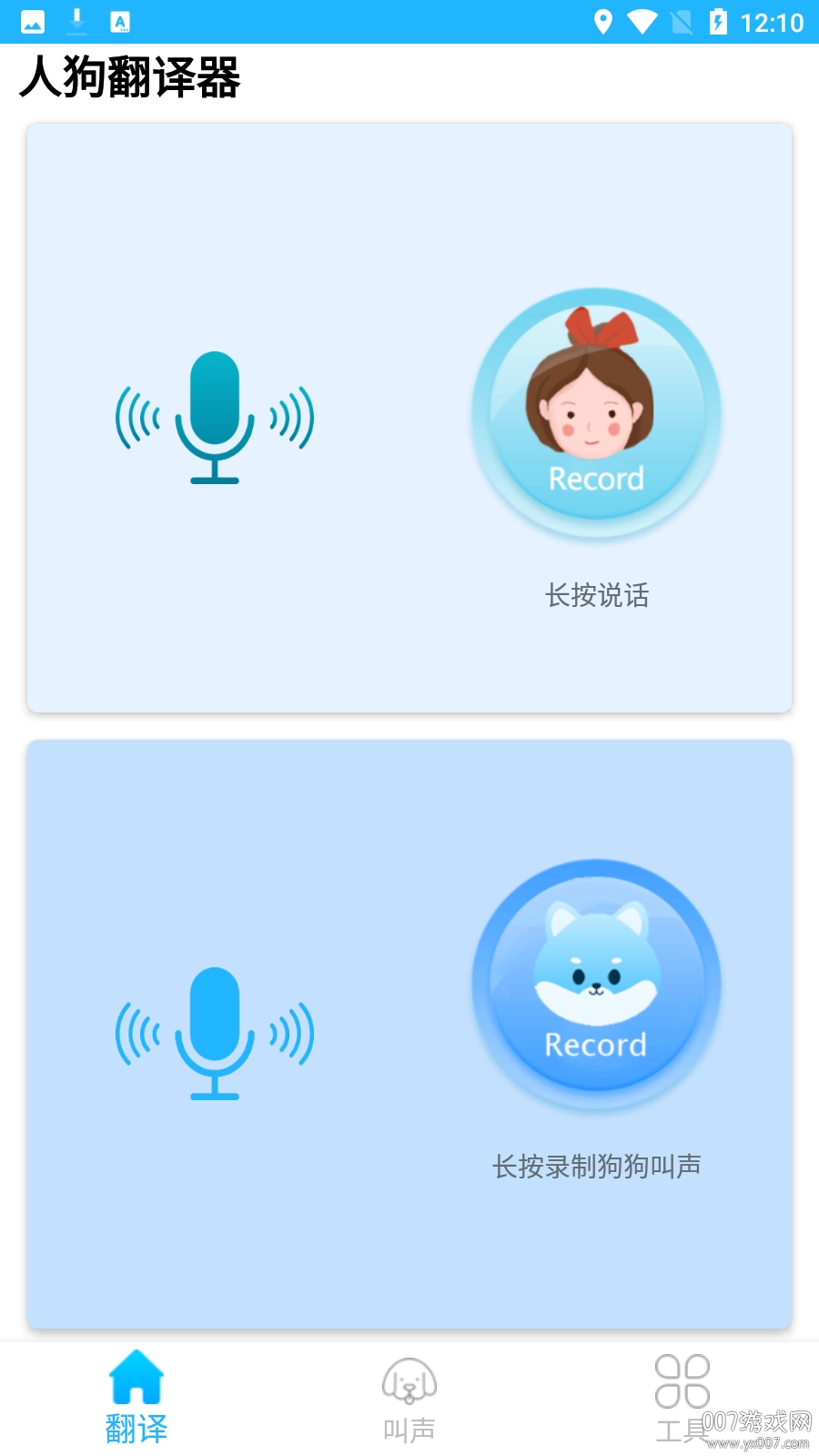Switch to the 叫声 tab
This screenshot has width=819, height=1456.
[x=409, y=1401]
